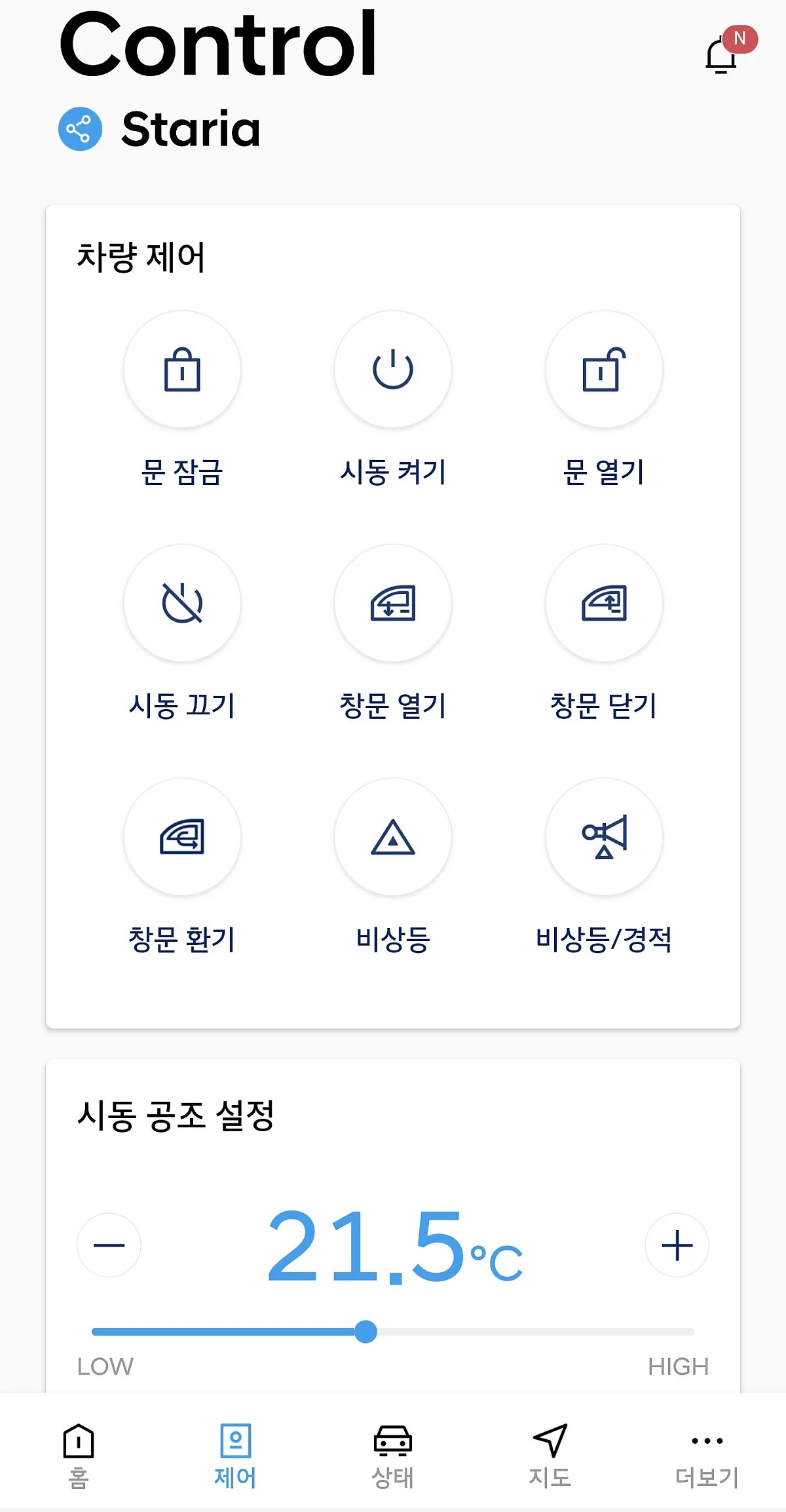
Task: Lock the doors with 문 잠금
Action: 182,370
